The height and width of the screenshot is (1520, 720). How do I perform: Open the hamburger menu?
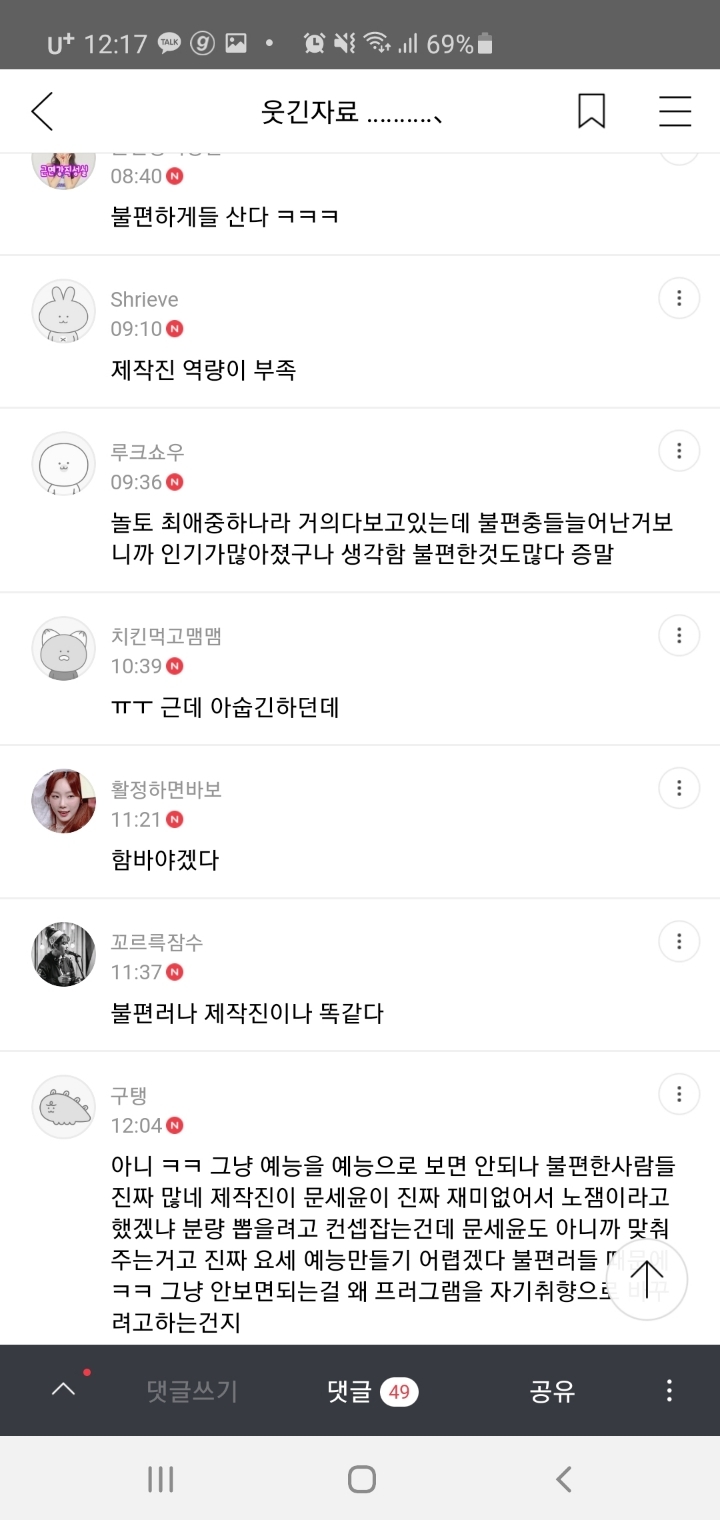coord(675,112)
